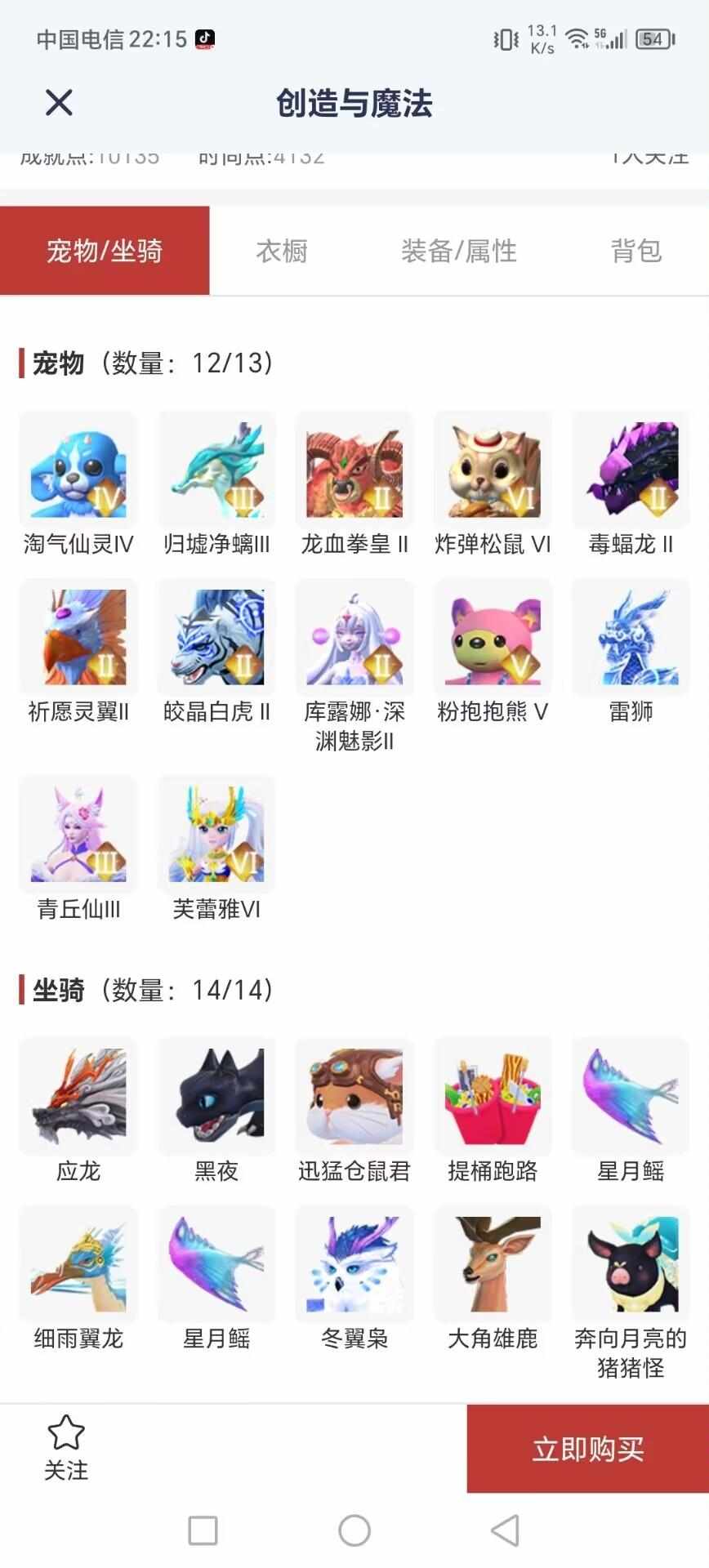The image size is (709, 1568).
Task: Select the 宠物/坐骑 tab
Action: pos(105,251)
